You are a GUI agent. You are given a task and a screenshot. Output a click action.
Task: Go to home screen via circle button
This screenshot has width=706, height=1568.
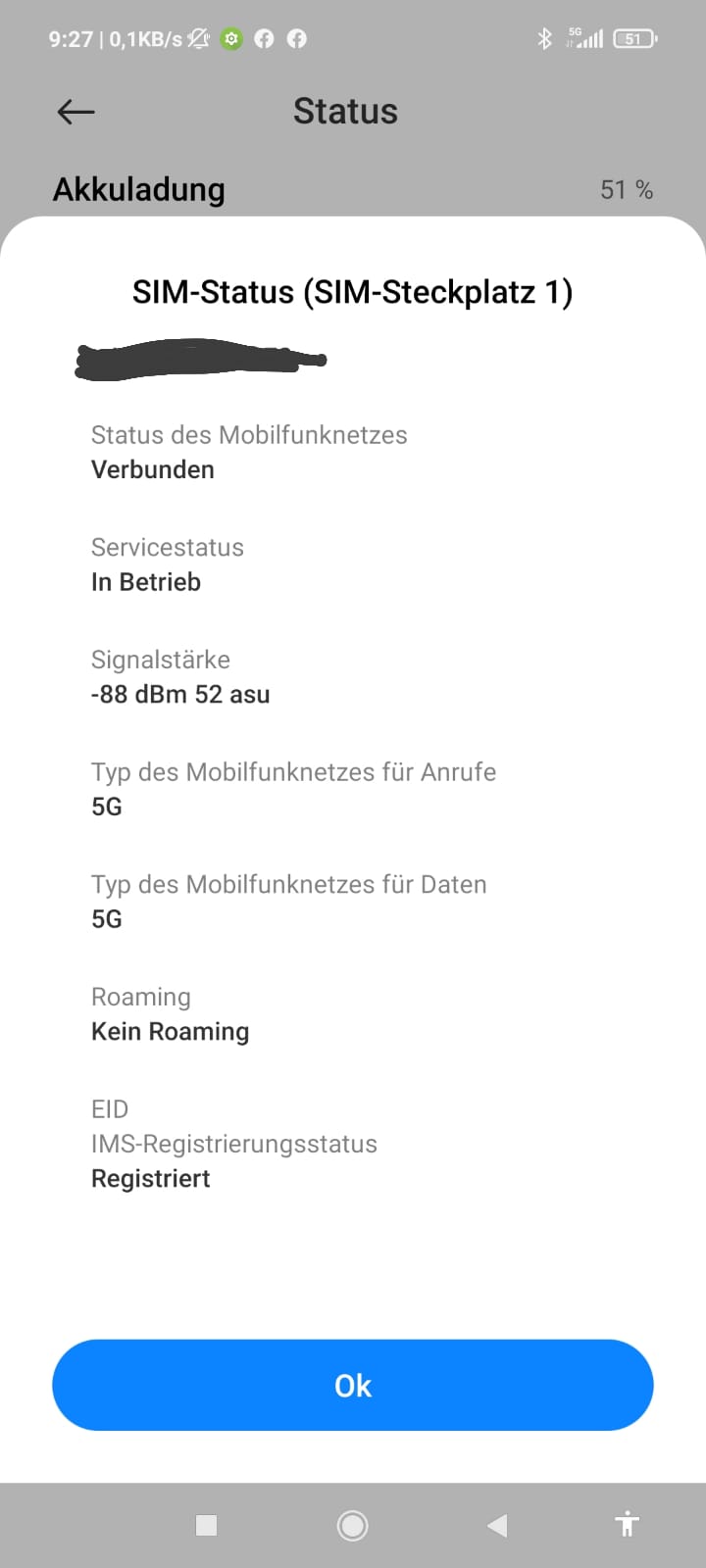(x=352, y=1525)
